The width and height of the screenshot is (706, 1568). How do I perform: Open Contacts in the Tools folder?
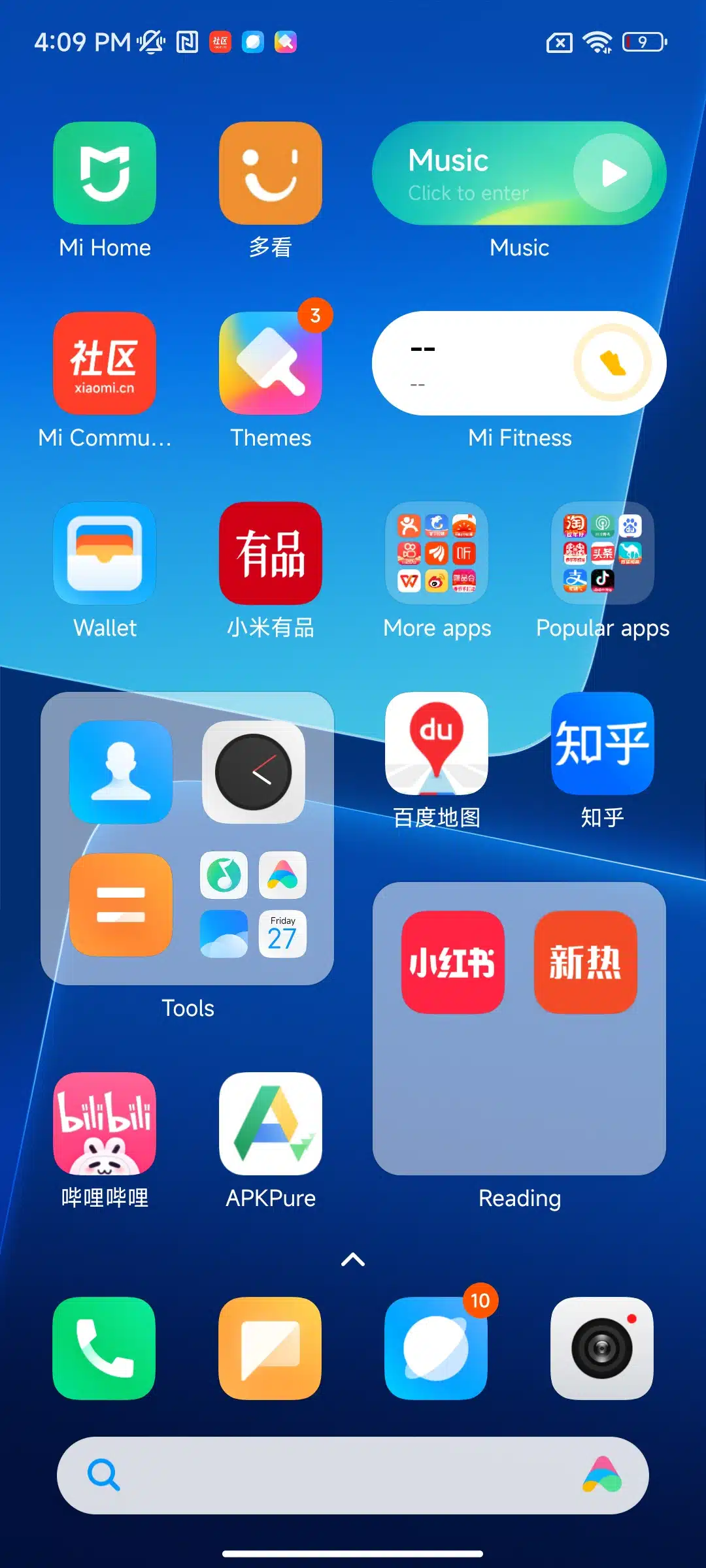121,772
